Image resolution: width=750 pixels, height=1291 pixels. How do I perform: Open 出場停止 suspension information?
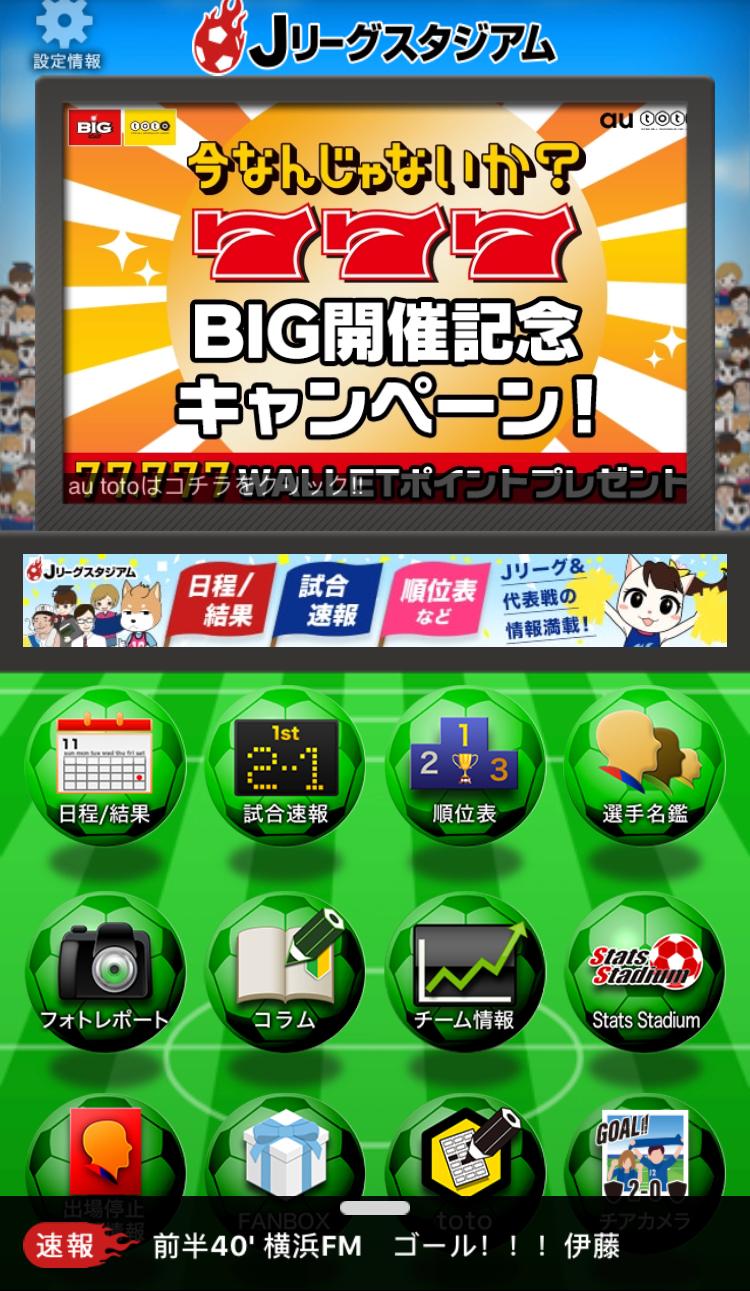[104, 1155]
